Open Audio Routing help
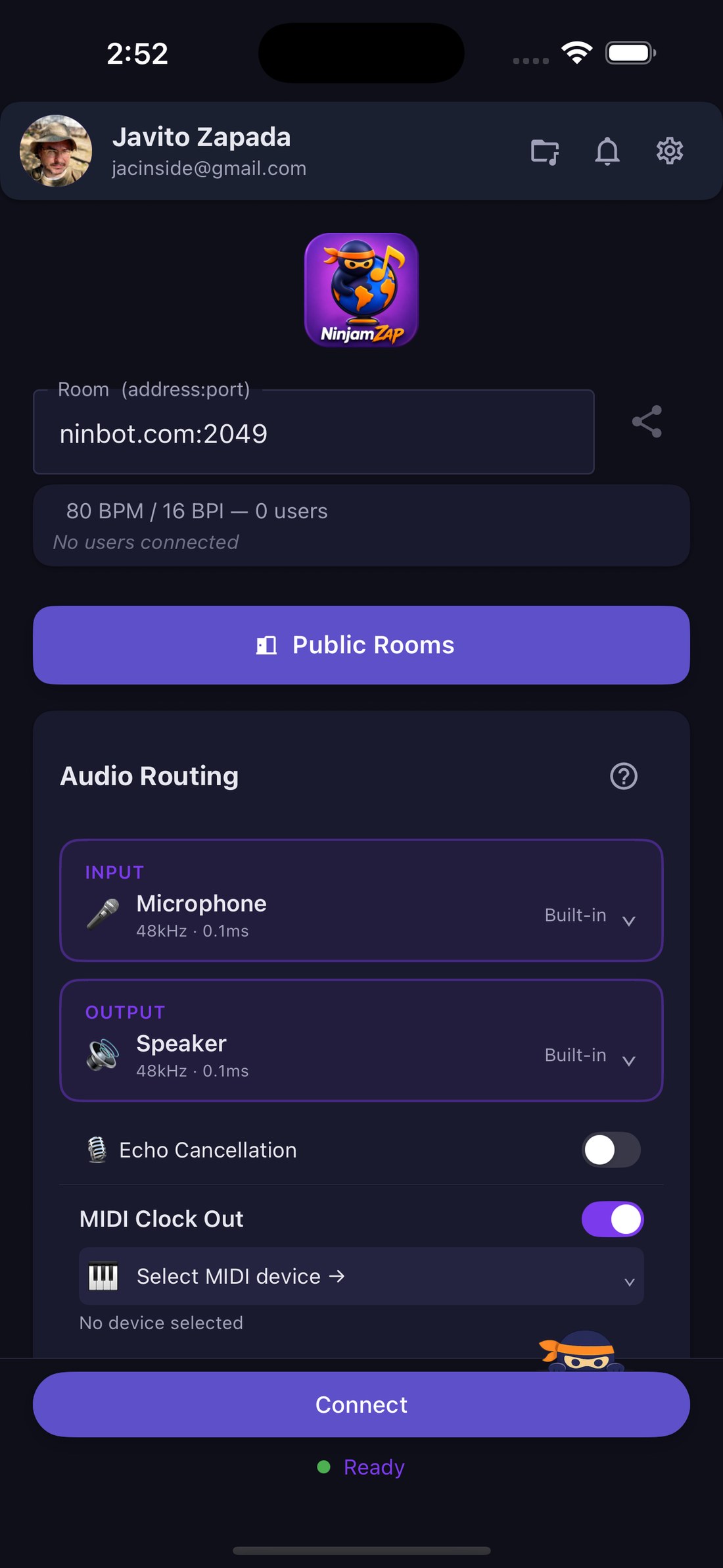 (624, 776)
